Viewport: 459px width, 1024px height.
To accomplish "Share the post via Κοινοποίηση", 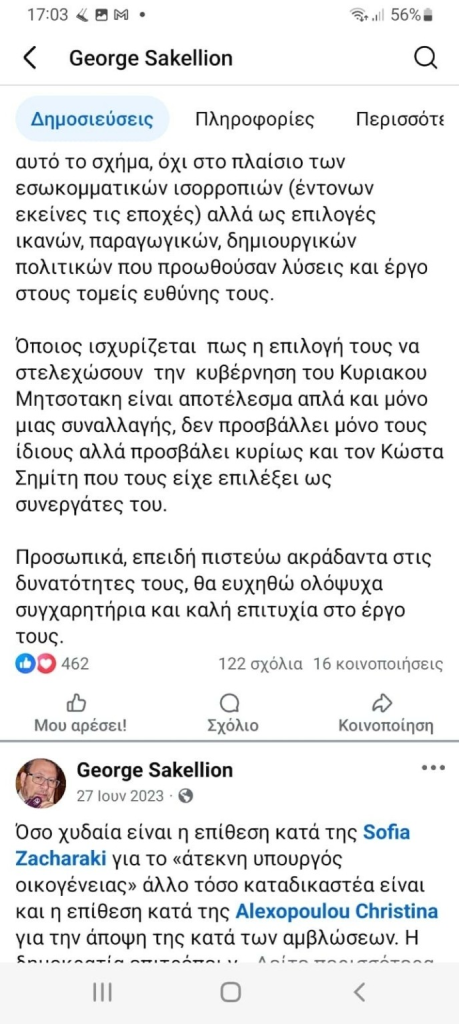I will [386, 714].
